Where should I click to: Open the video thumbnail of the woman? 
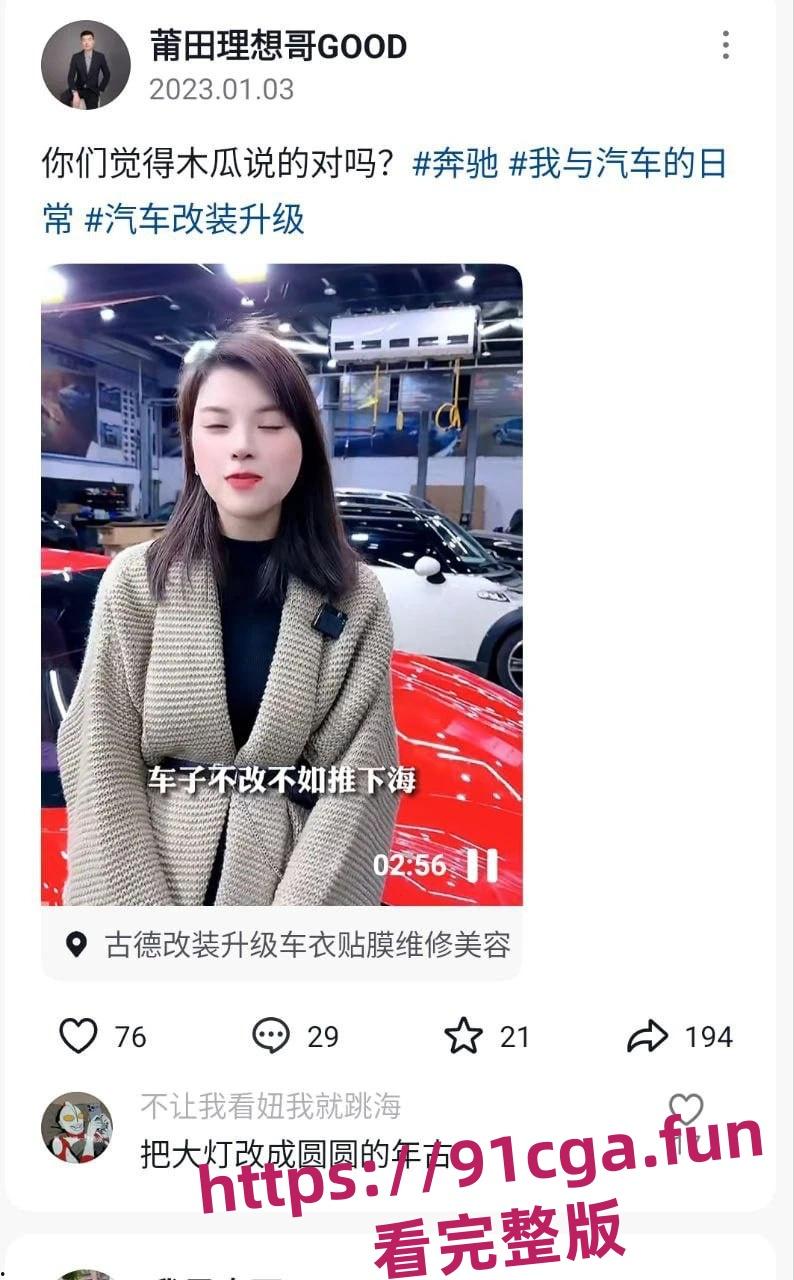pyautogui.click(x=280, y=580)
